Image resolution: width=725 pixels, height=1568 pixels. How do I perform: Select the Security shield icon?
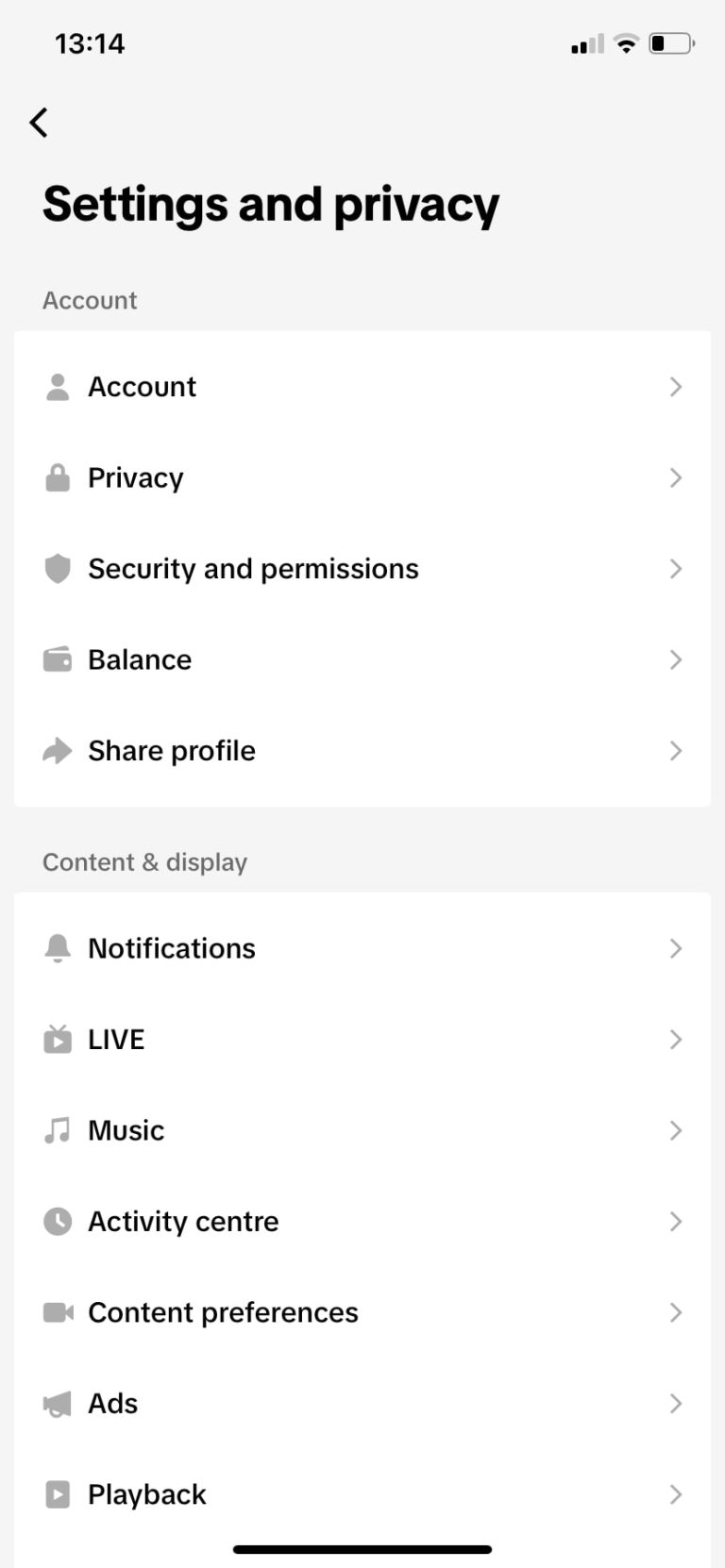click(x=58, y=568)
